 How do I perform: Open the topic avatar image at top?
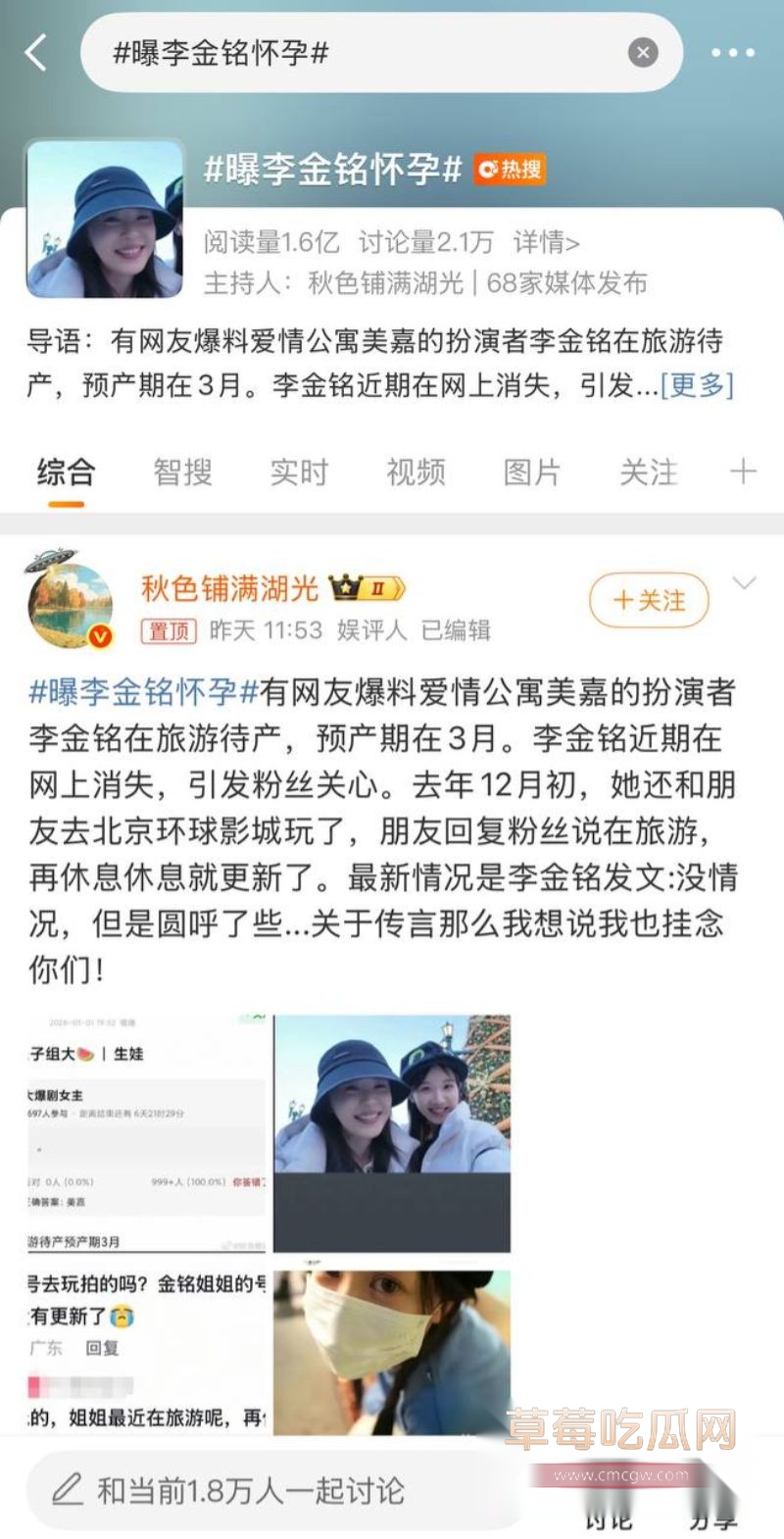tap(103, 216)
